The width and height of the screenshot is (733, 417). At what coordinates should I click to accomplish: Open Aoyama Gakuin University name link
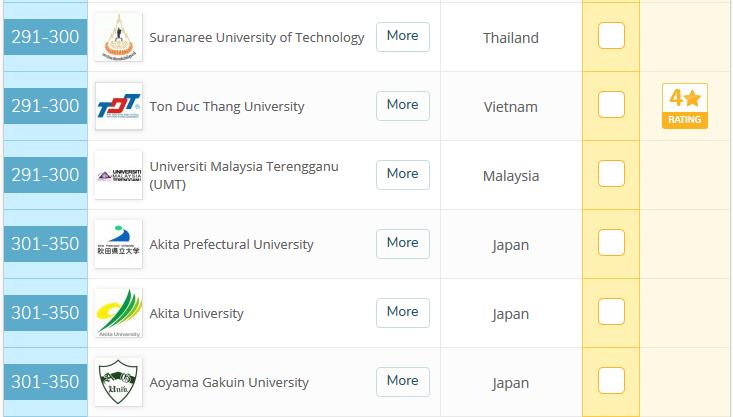(x=229, y=382)
